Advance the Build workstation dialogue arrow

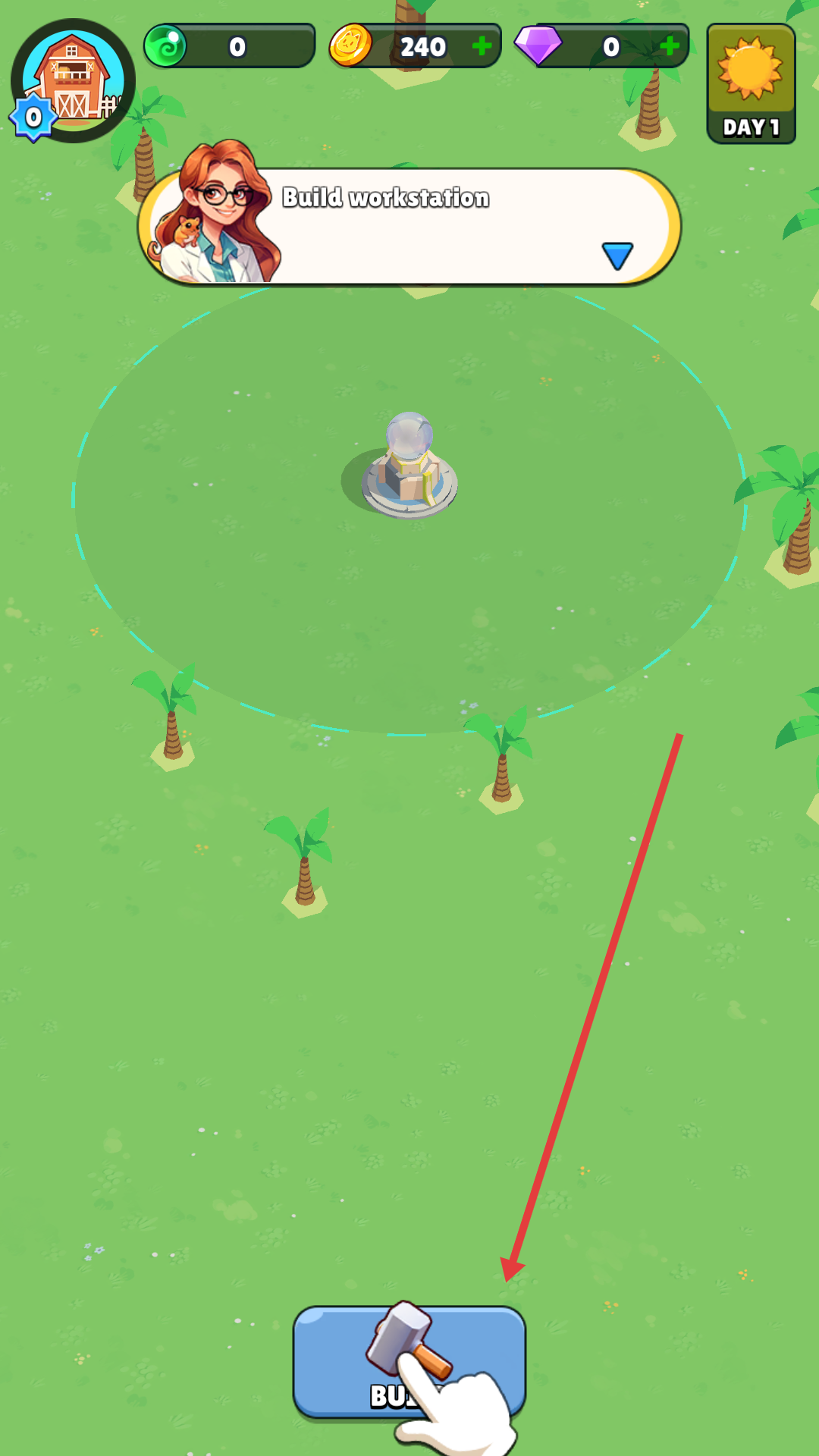[617, 256]
